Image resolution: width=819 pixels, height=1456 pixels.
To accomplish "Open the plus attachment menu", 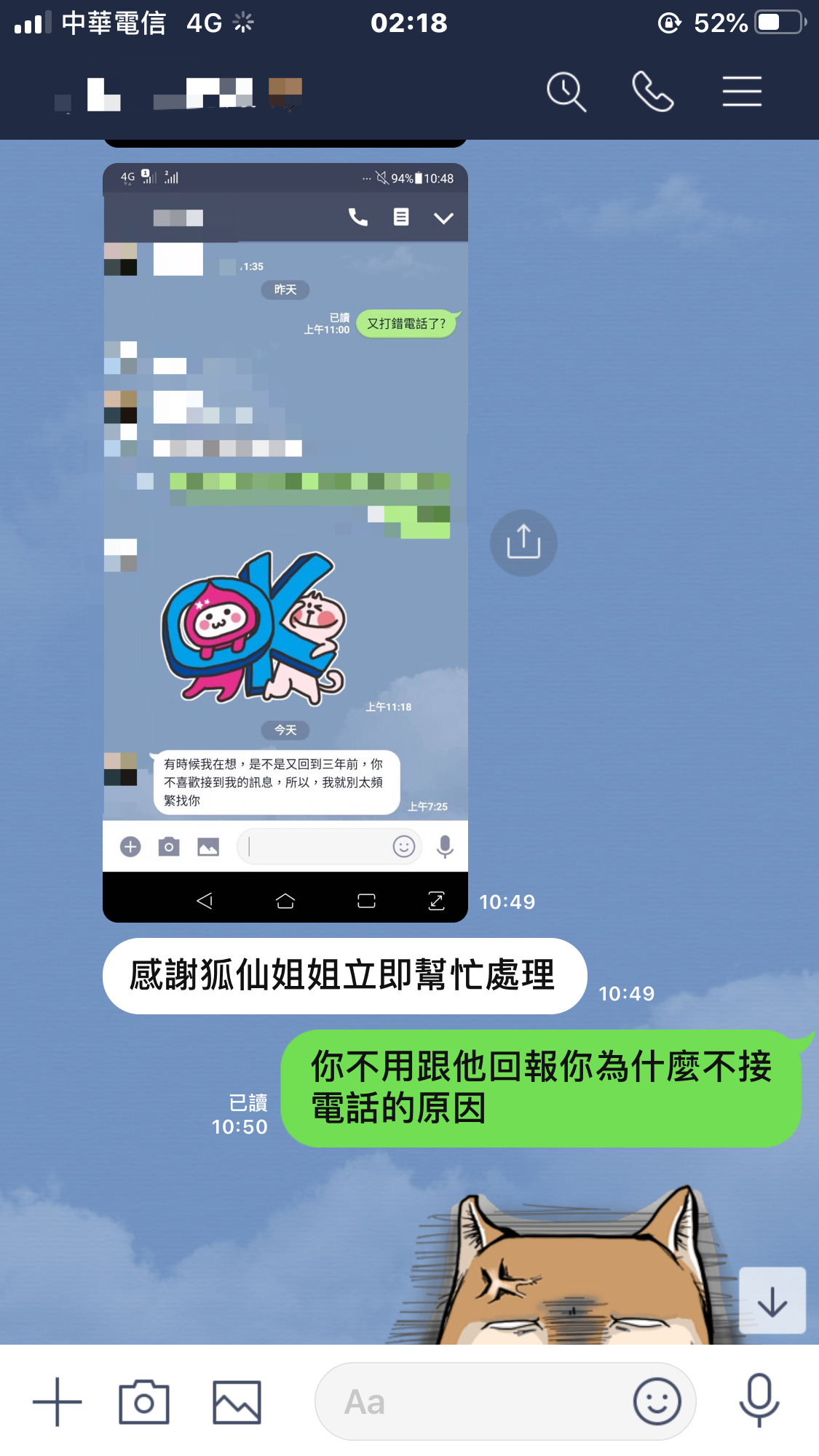I will pos(57,1401).
